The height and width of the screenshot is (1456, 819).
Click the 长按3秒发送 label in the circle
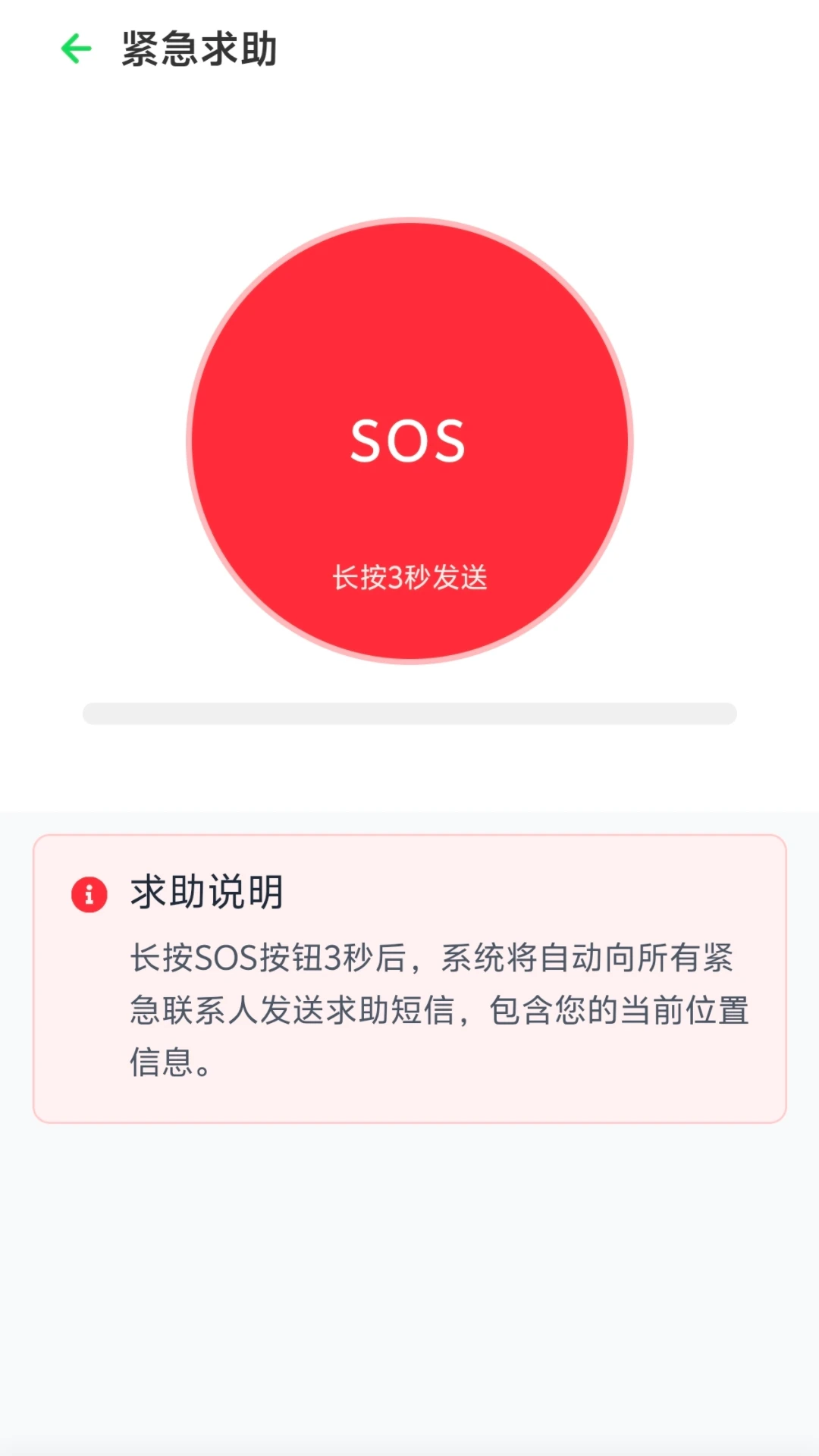(409, 578)
